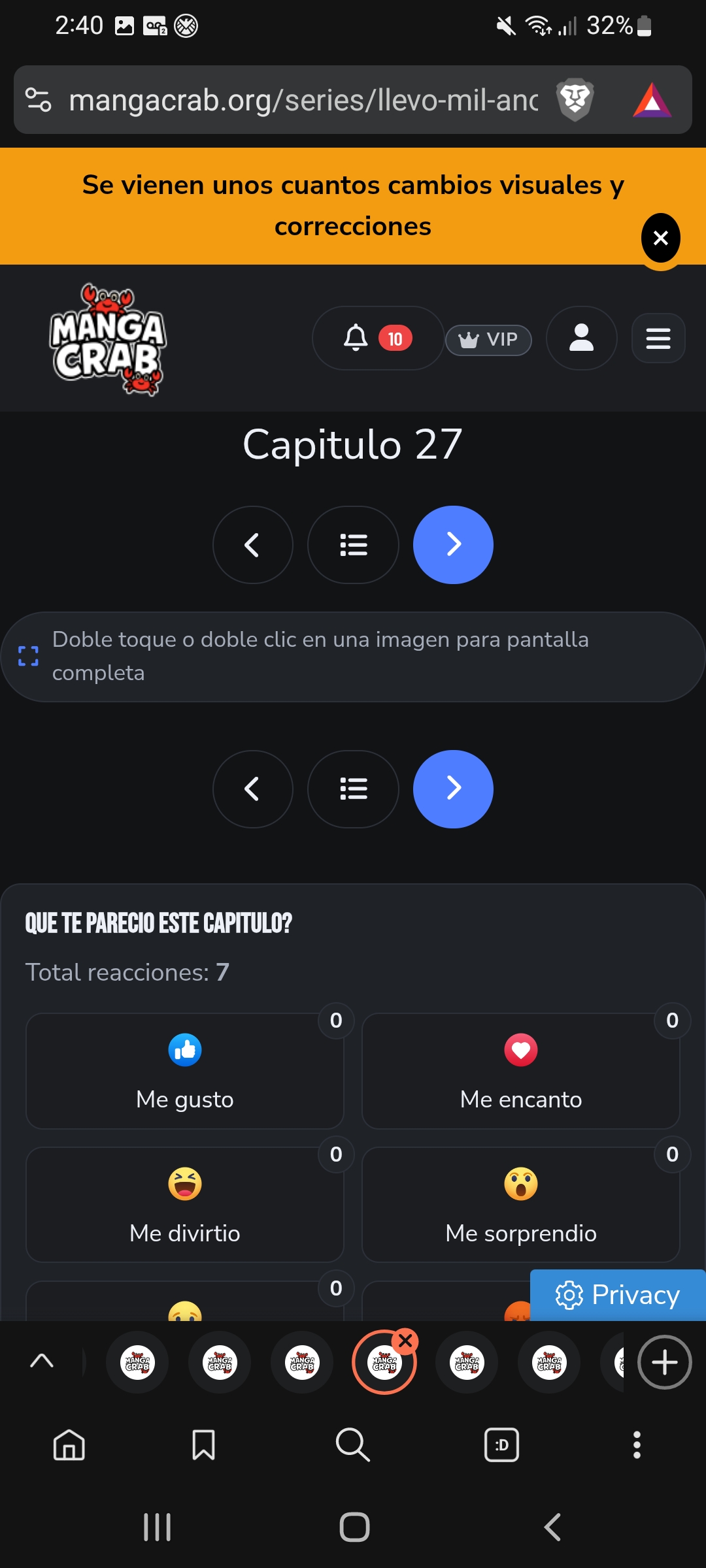Image resolution: width=706 pixels, height=1568 pixels.
Task: Close the current browser tab
Action: pos(405,1341)
